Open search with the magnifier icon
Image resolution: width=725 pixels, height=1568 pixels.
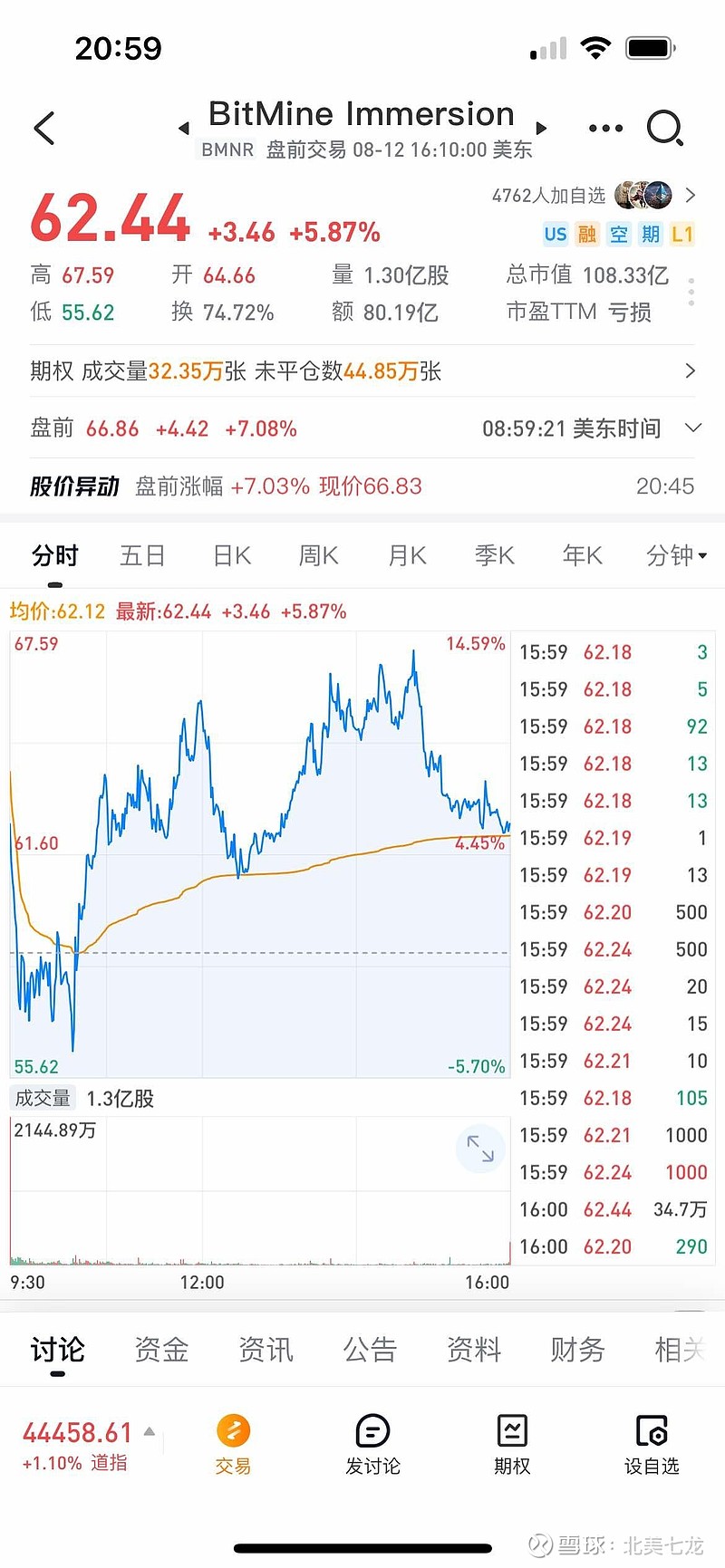point(666,128)
